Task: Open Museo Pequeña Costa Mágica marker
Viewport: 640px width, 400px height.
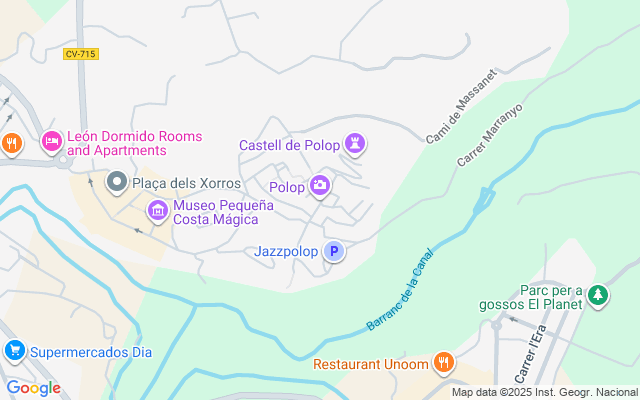Action: [158, 210]
